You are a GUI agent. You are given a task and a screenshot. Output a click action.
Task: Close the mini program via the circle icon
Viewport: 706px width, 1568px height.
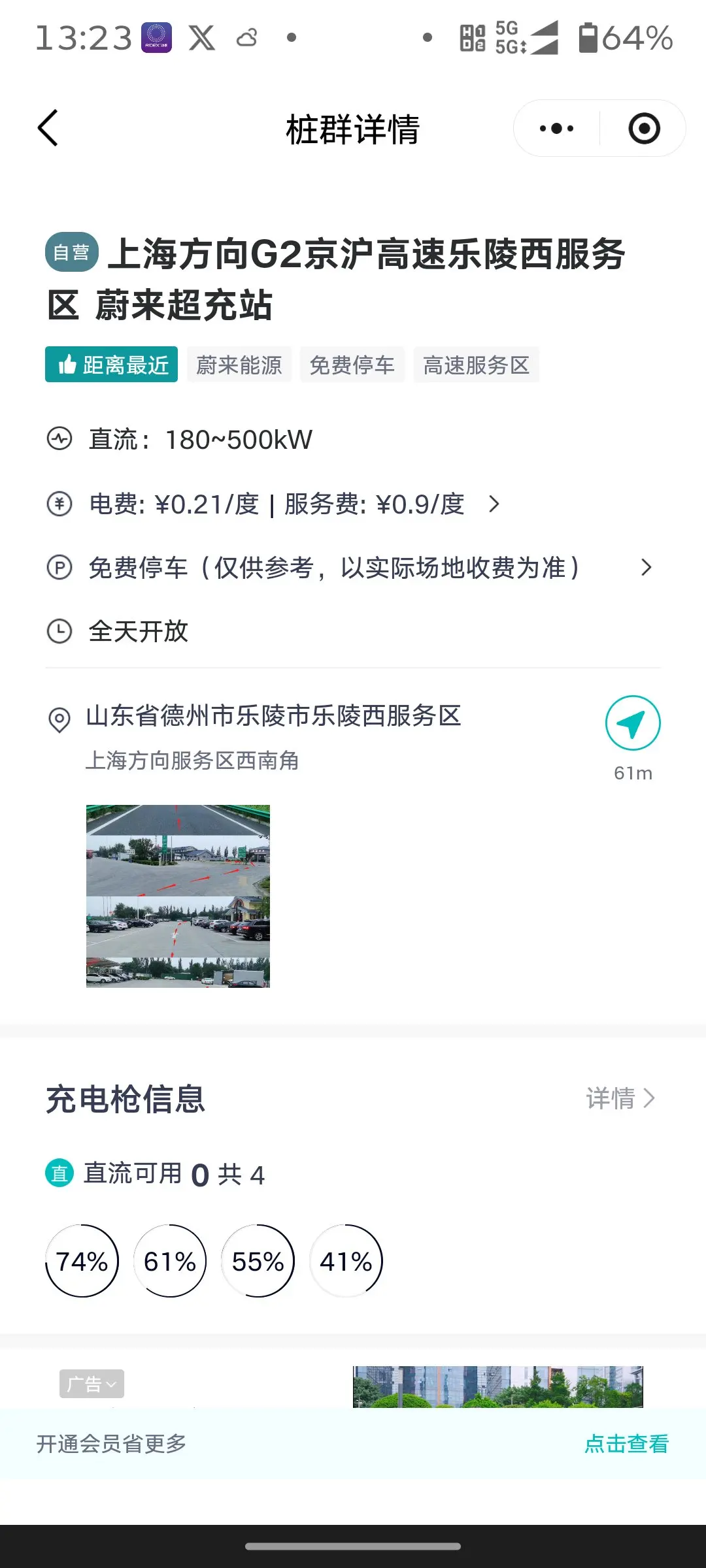pos(644,129)
